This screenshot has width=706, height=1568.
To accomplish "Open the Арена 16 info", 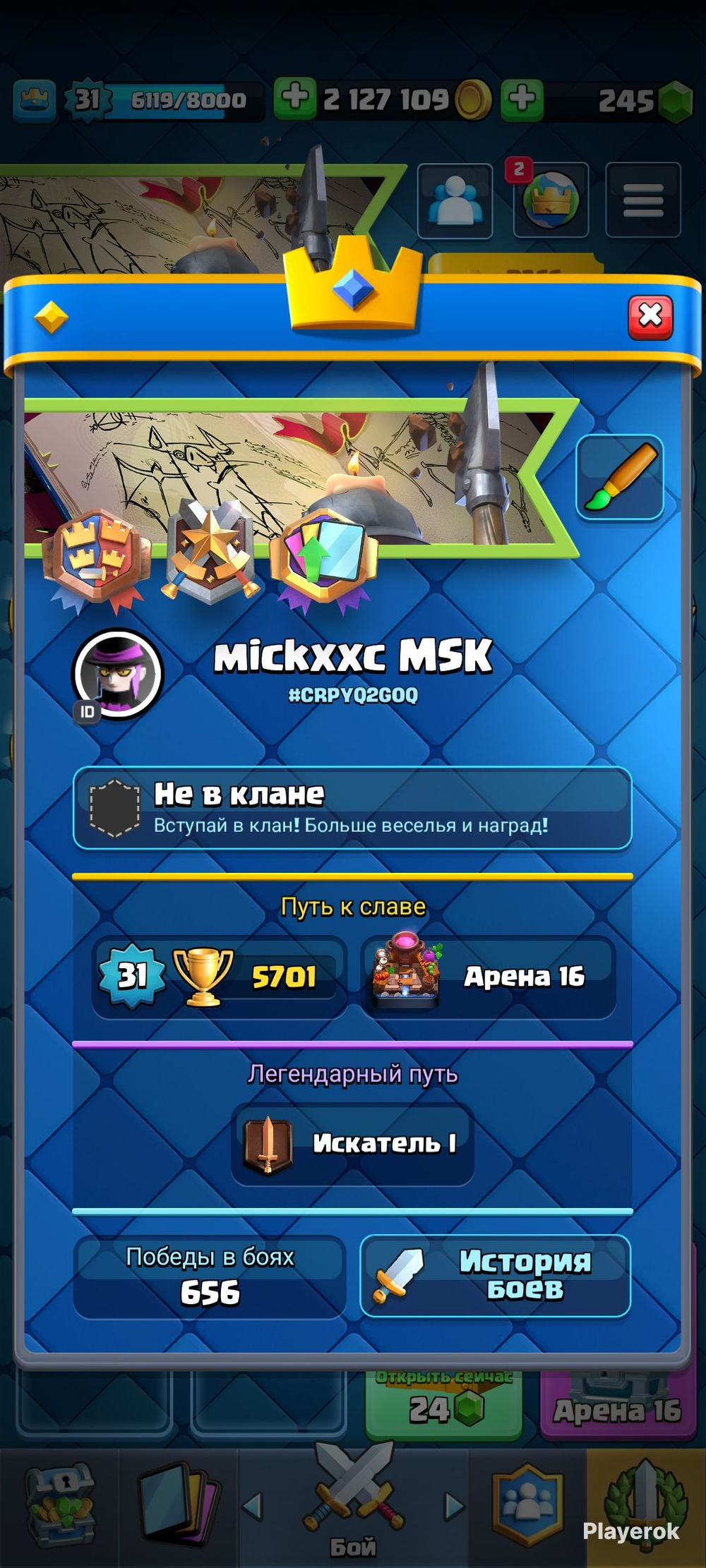I will click(x=488, y=977).
